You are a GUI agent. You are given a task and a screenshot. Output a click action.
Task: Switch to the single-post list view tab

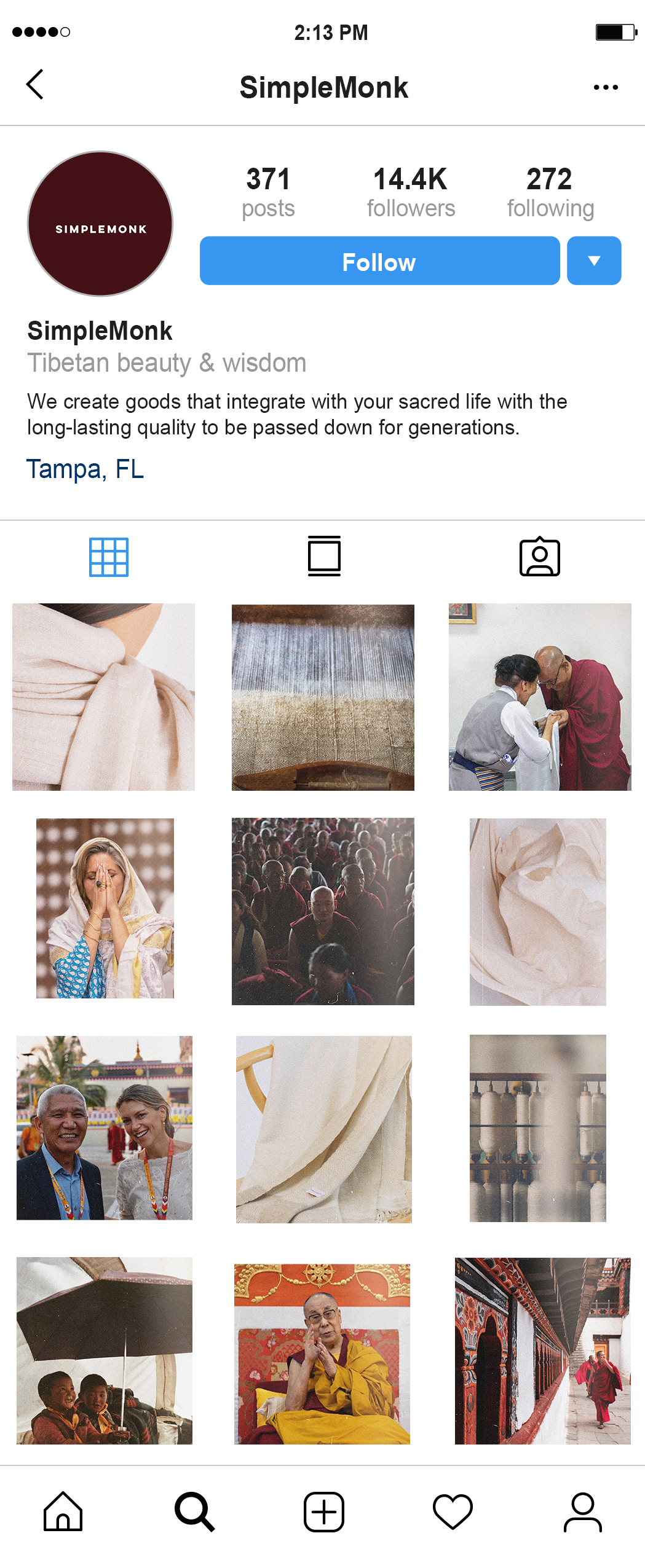(x=324, y=557)
